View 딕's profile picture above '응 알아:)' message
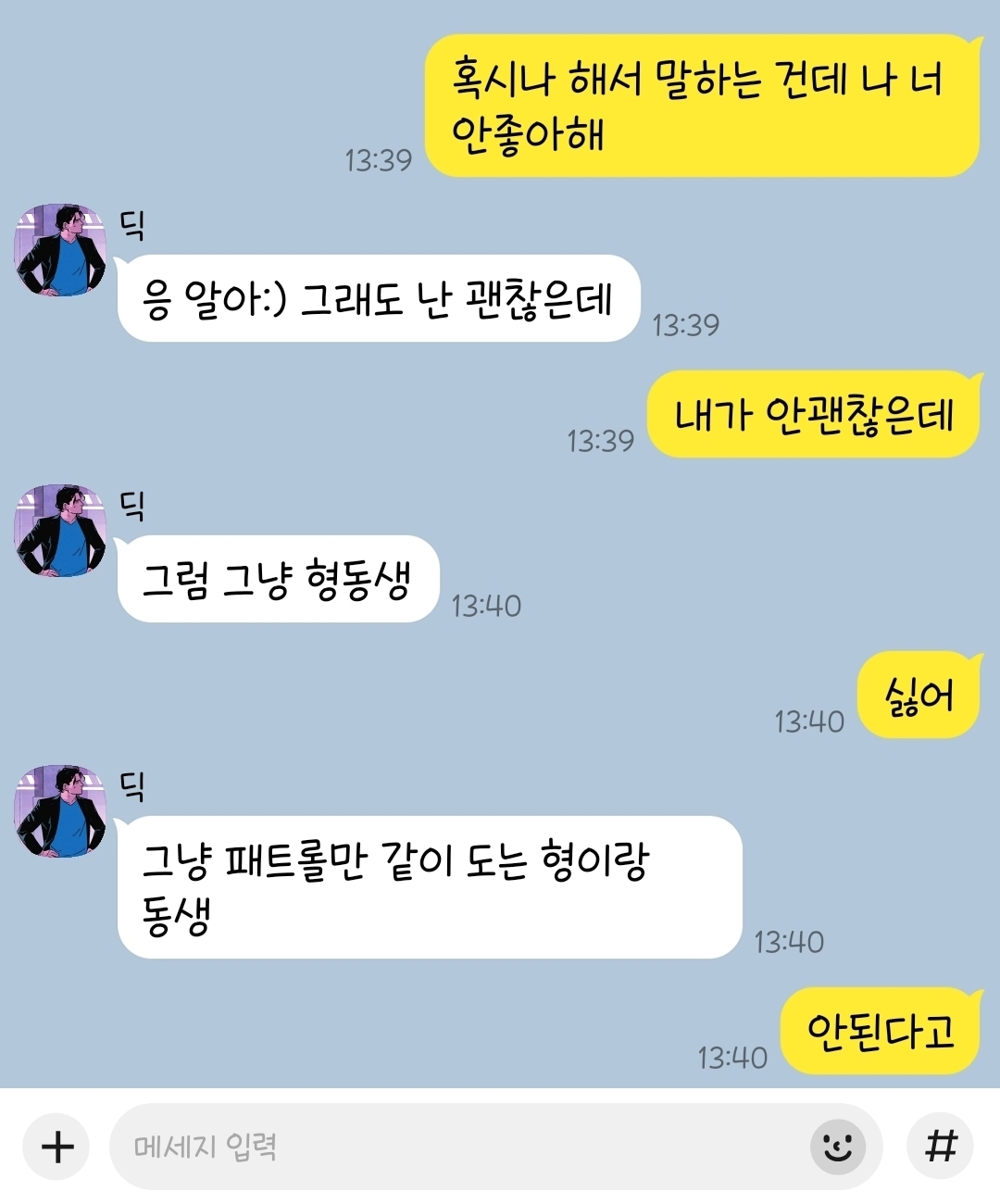 click(x=61, y=250)
